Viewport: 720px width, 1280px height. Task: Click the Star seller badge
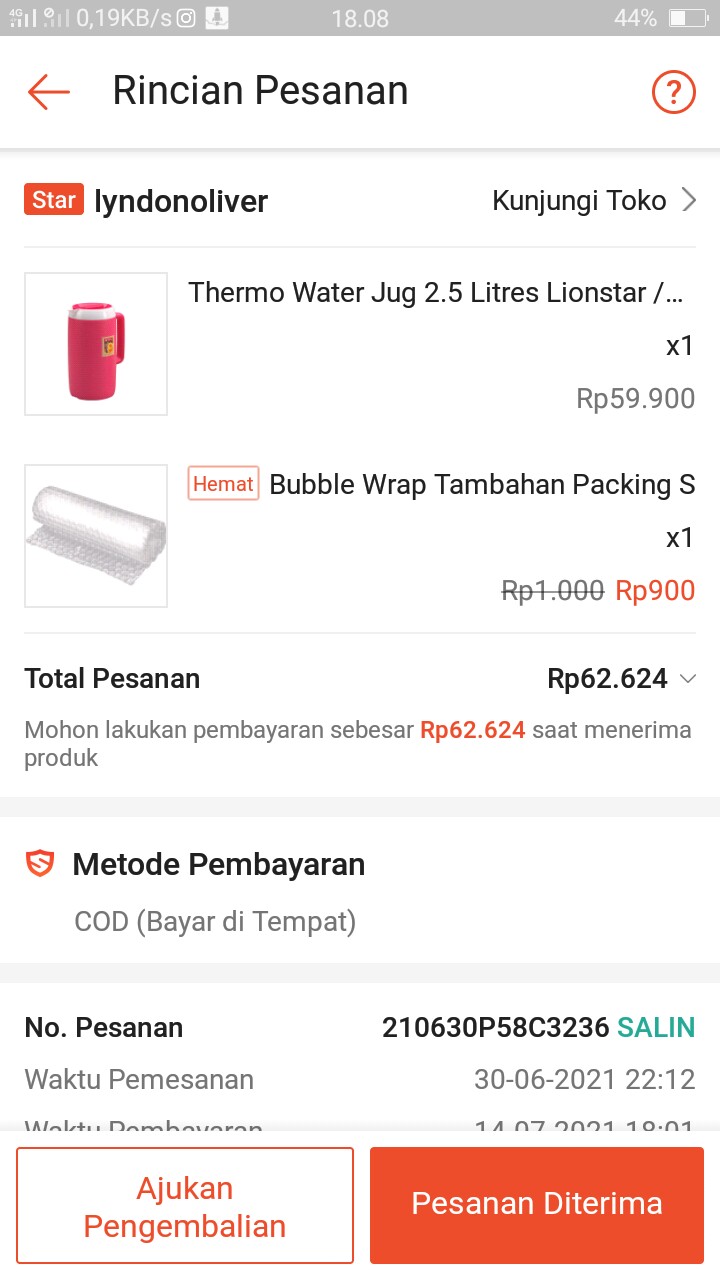click(52, 200)
